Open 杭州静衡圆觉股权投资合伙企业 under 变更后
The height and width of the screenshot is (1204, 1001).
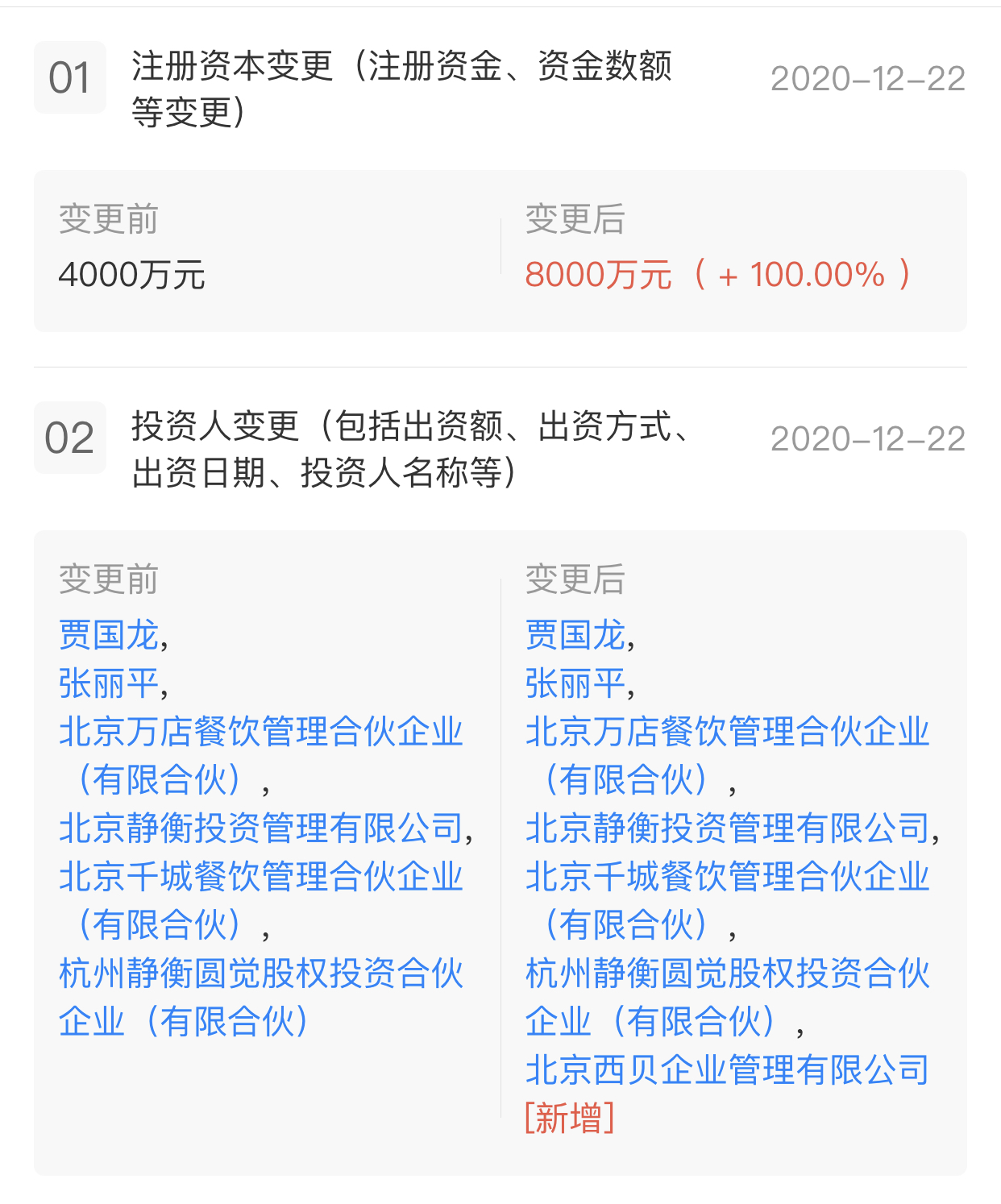tap(727, 974)
